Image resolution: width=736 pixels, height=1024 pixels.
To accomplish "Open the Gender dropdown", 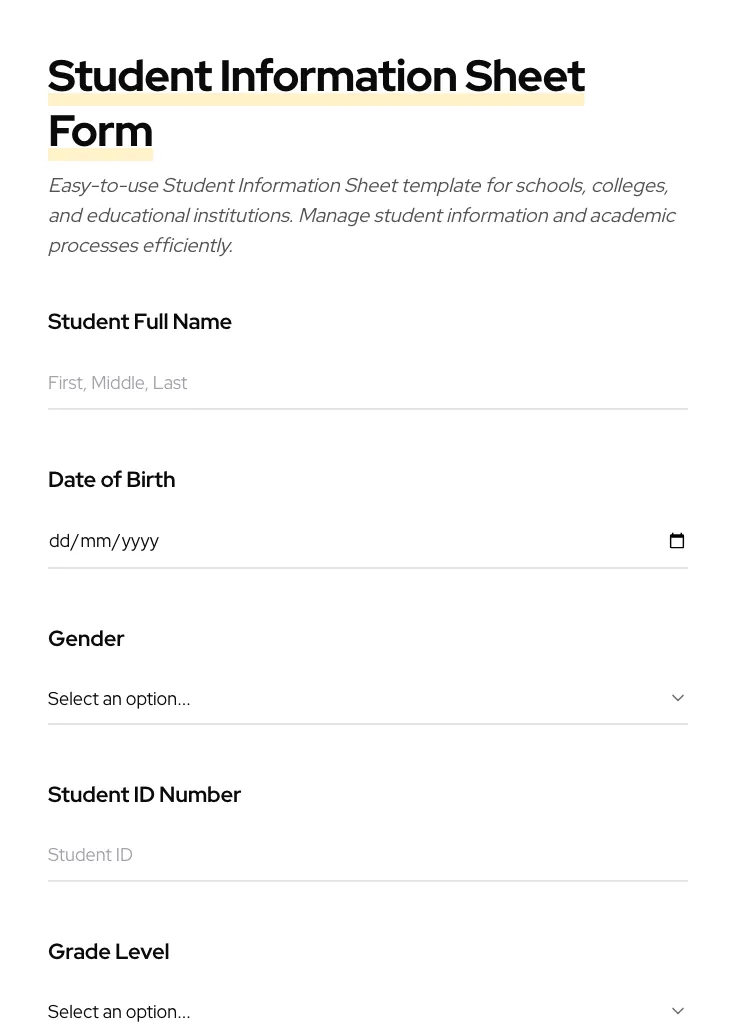I will click(368, 698).
